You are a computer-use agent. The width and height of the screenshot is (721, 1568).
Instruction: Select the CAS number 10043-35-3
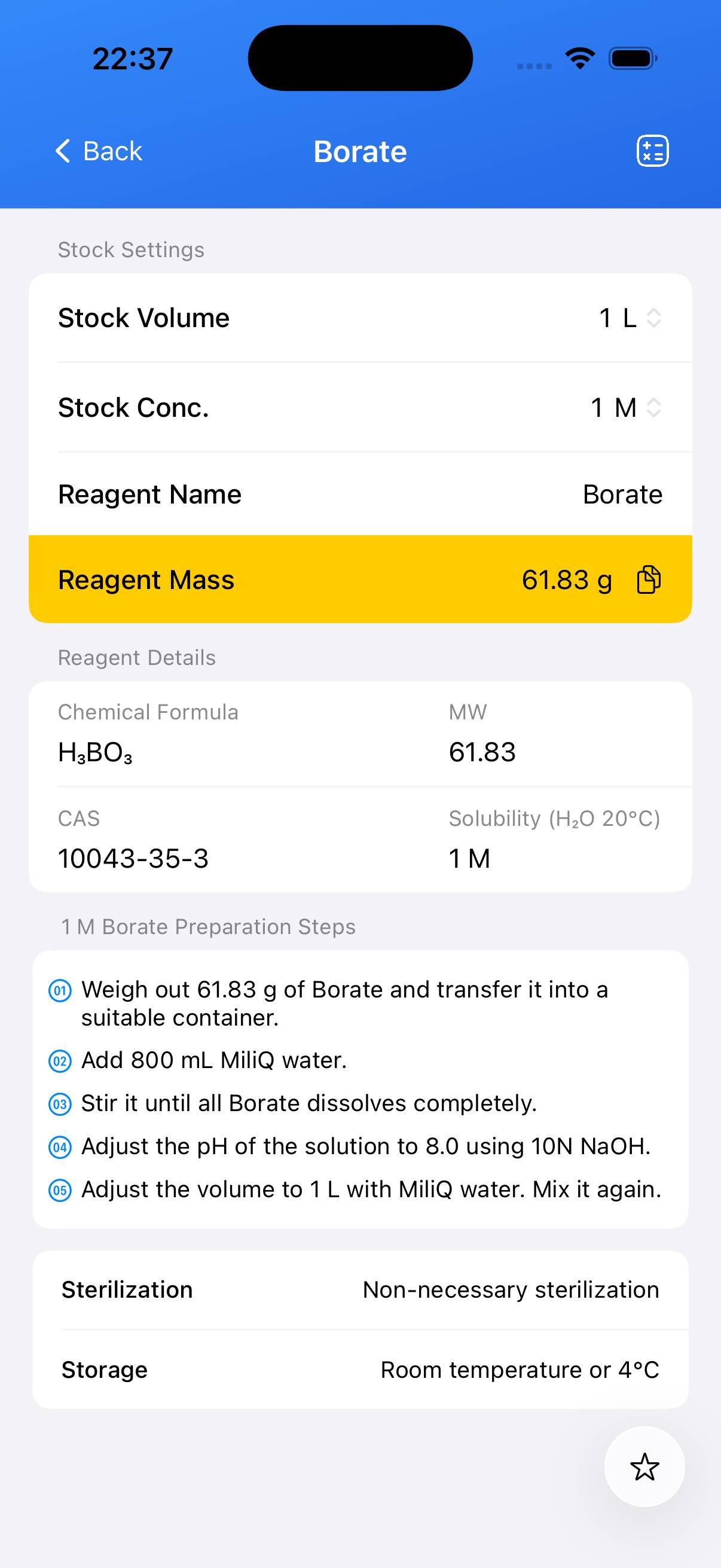click(x=133, y=858)
